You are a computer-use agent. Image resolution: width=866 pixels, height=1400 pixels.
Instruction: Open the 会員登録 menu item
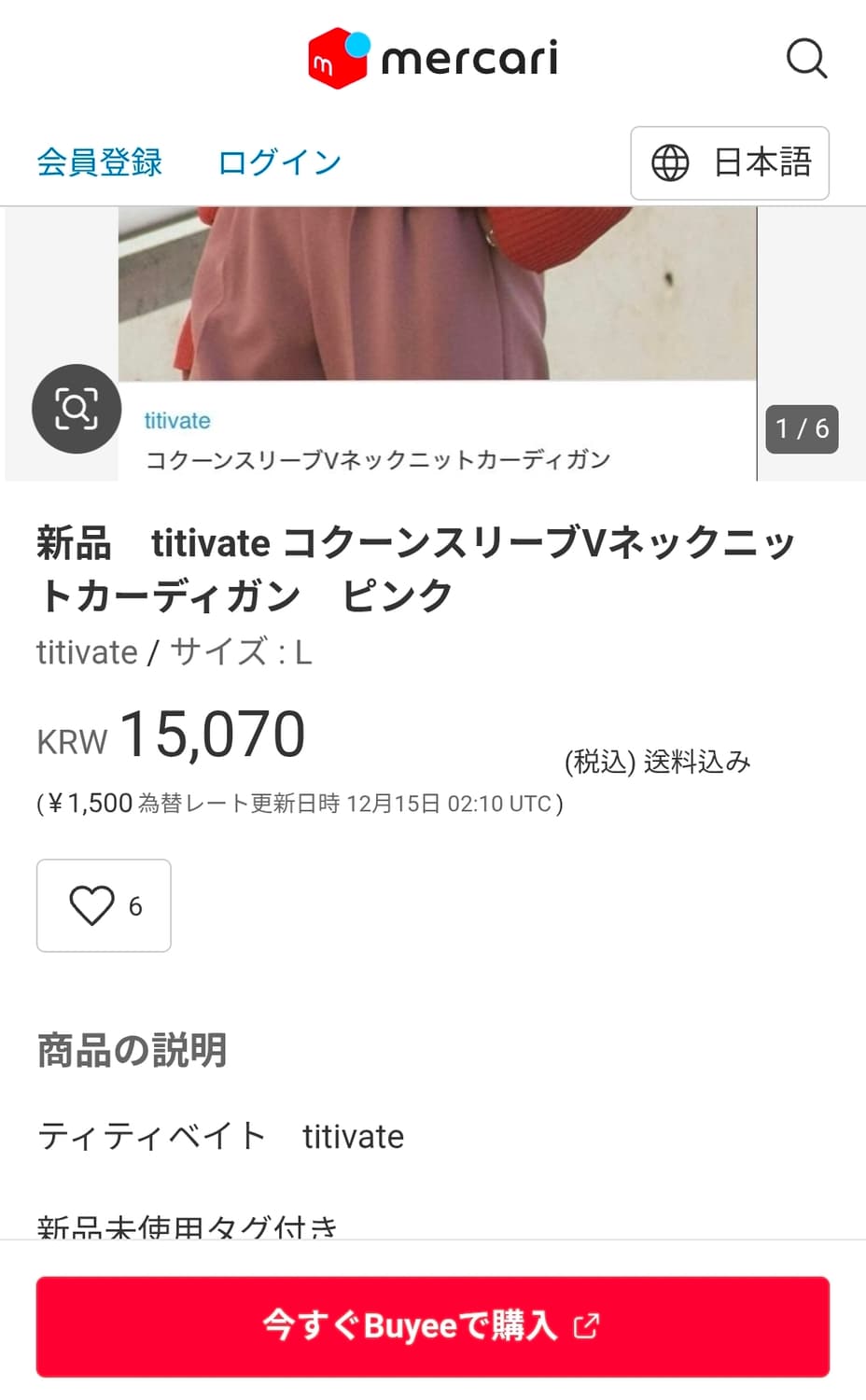99,161
